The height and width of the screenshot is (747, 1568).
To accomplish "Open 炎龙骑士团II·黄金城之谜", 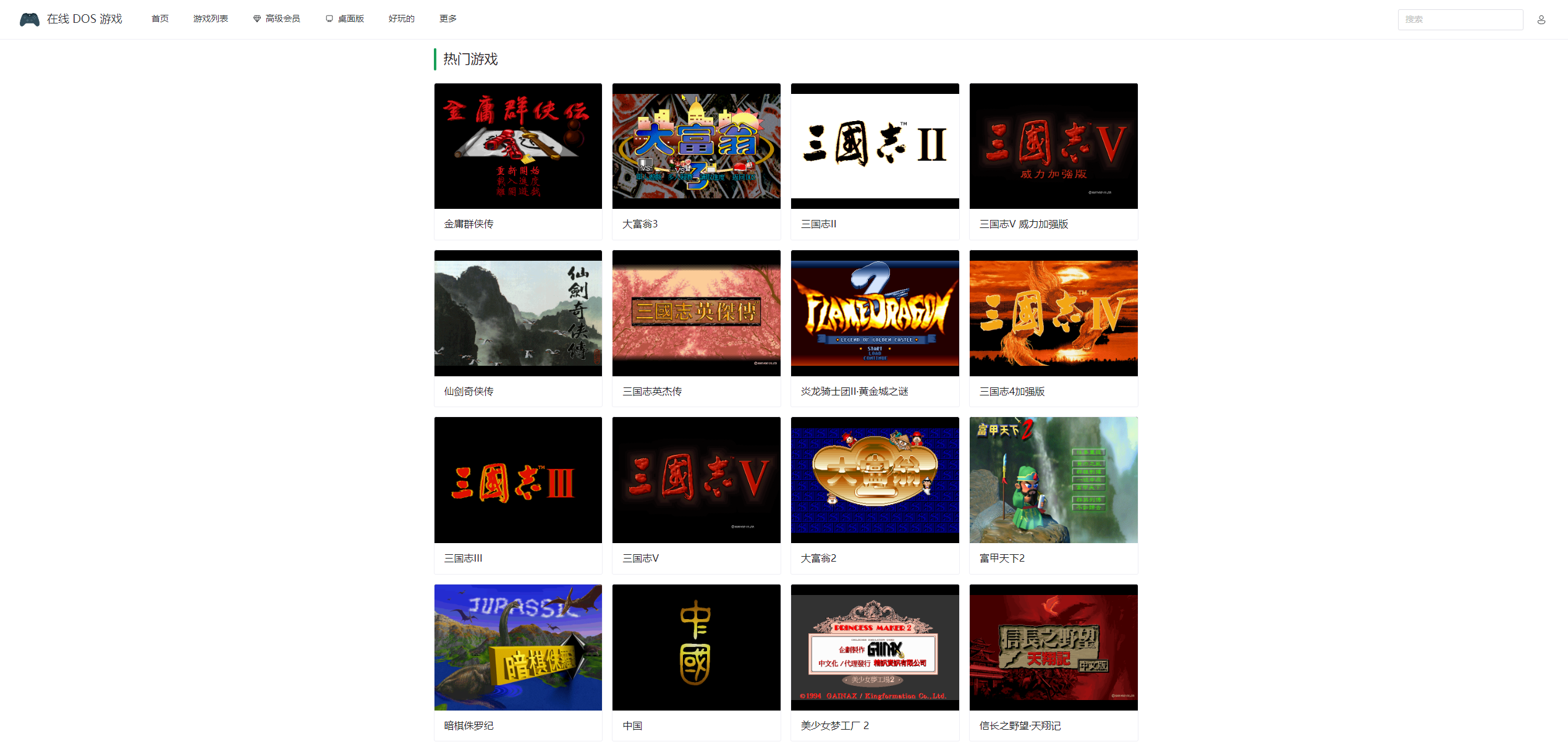I will pos(875,313).
